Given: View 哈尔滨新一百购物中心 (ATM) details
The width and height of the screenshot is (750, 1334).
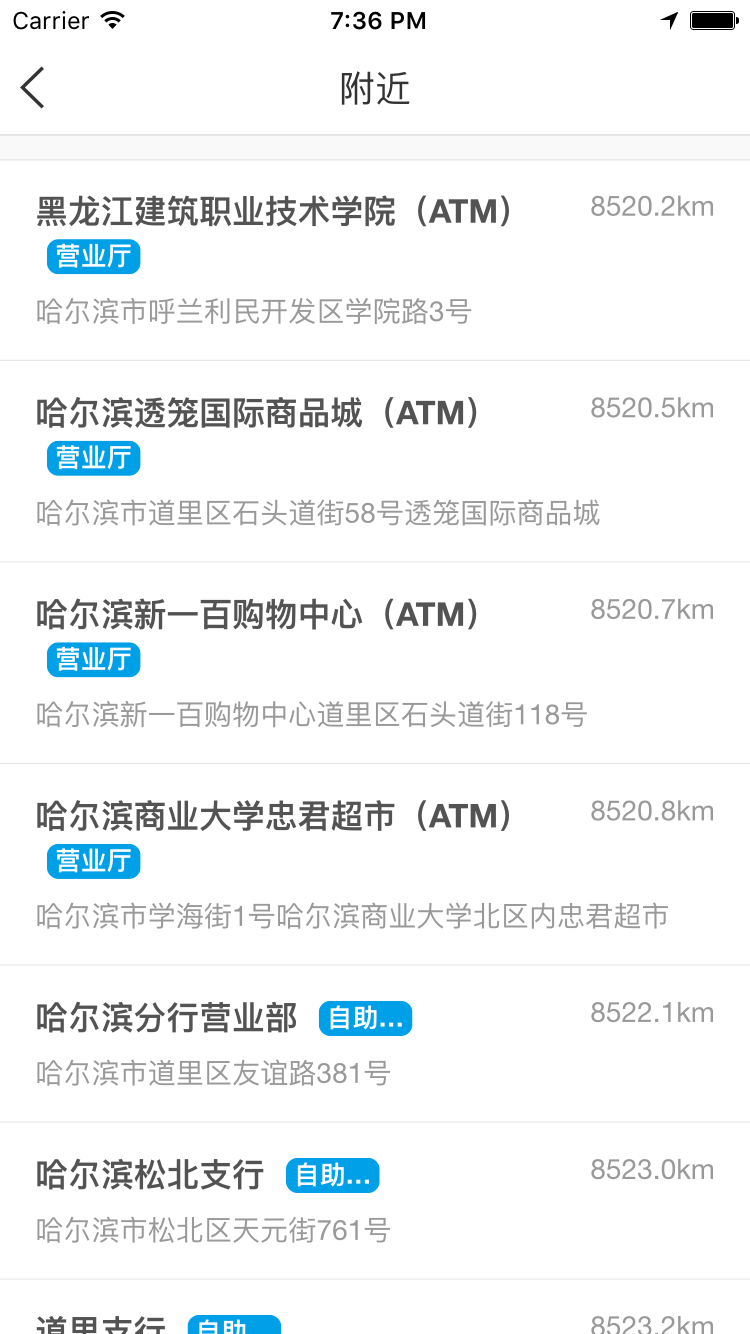Looking at the screenshot, I should pyautogui.click(x=375, y=662).
